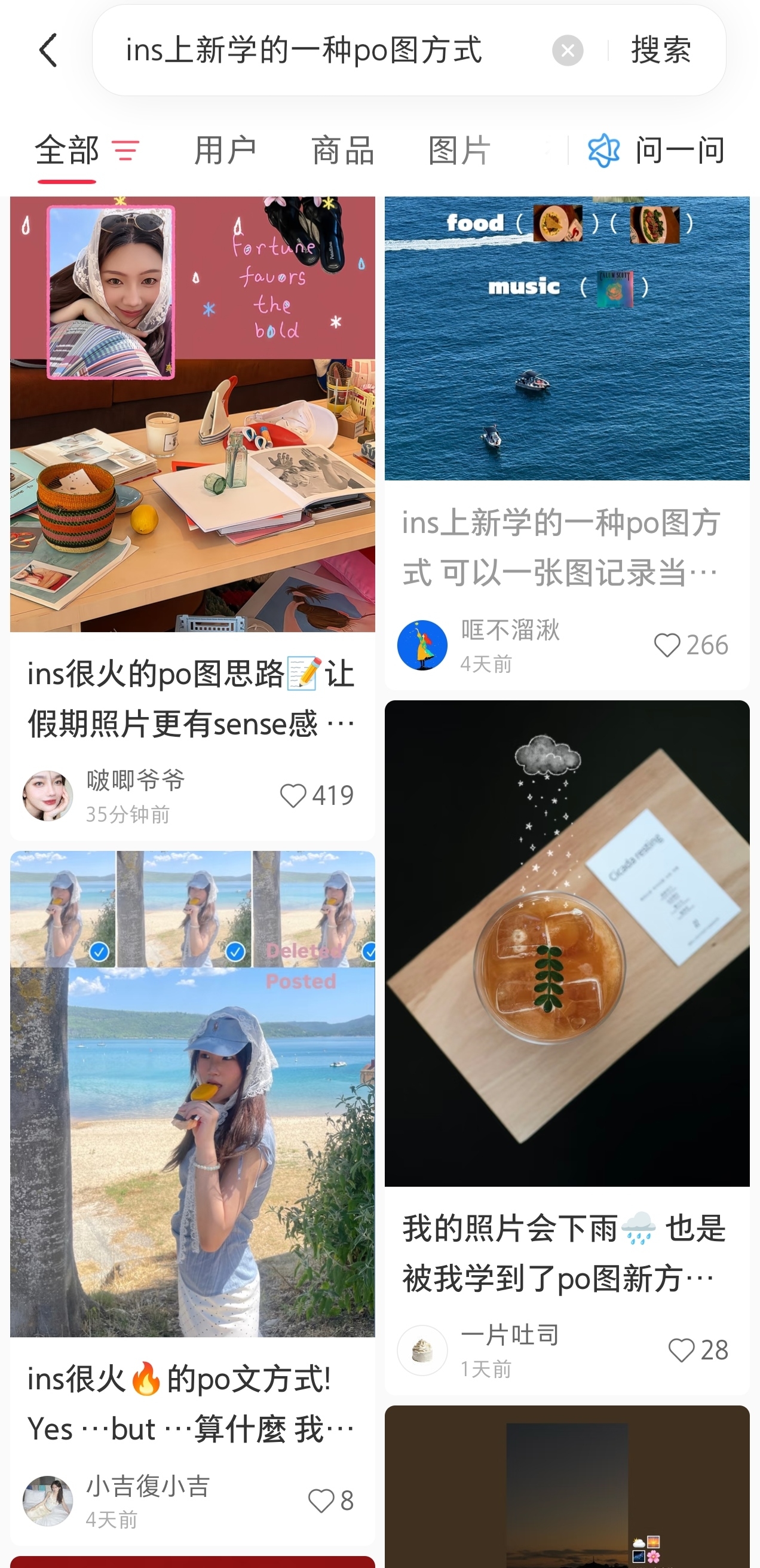Open the post ins很火的po文方式
Screen dimensions: 760x1568
point(192,1404)
